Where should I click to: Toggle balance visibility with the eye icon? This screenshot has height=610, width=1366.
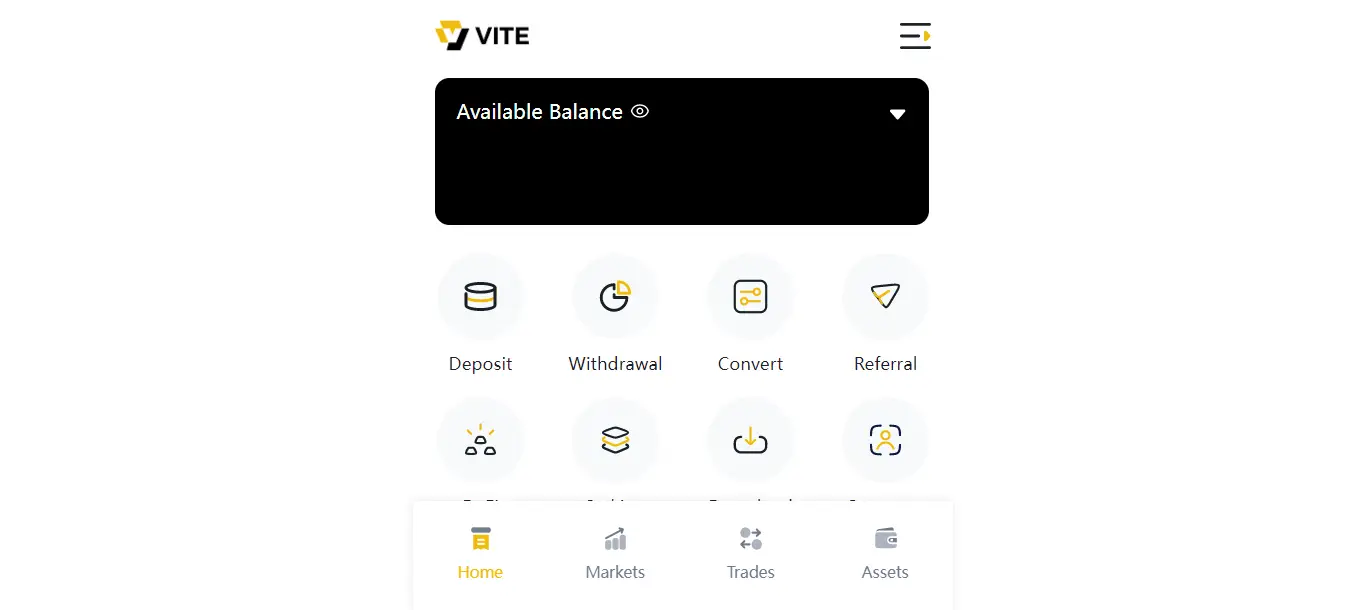tap(640, 112)
